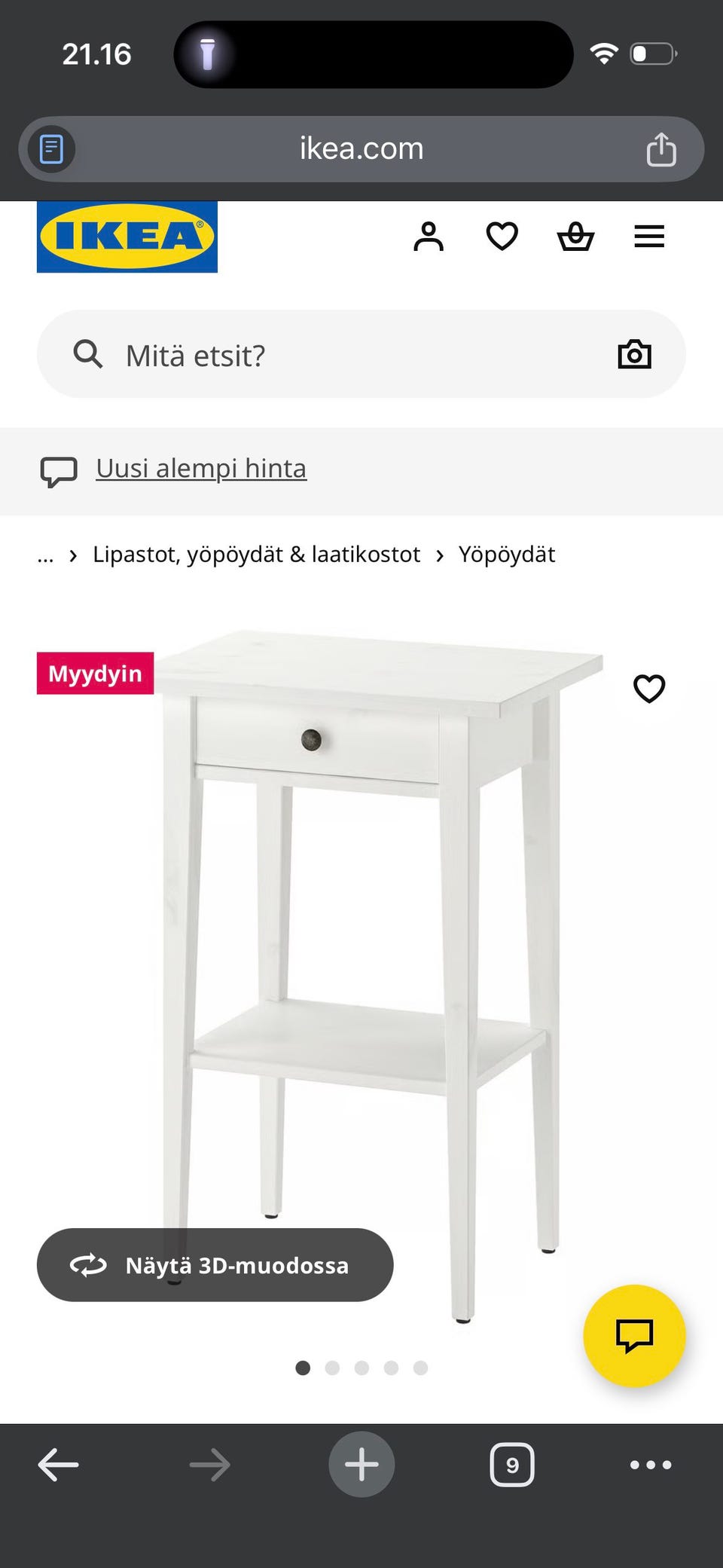Open the shopping bag
Image resolution: width=723 pixels, height=1568 pixels.
(575, 236)
